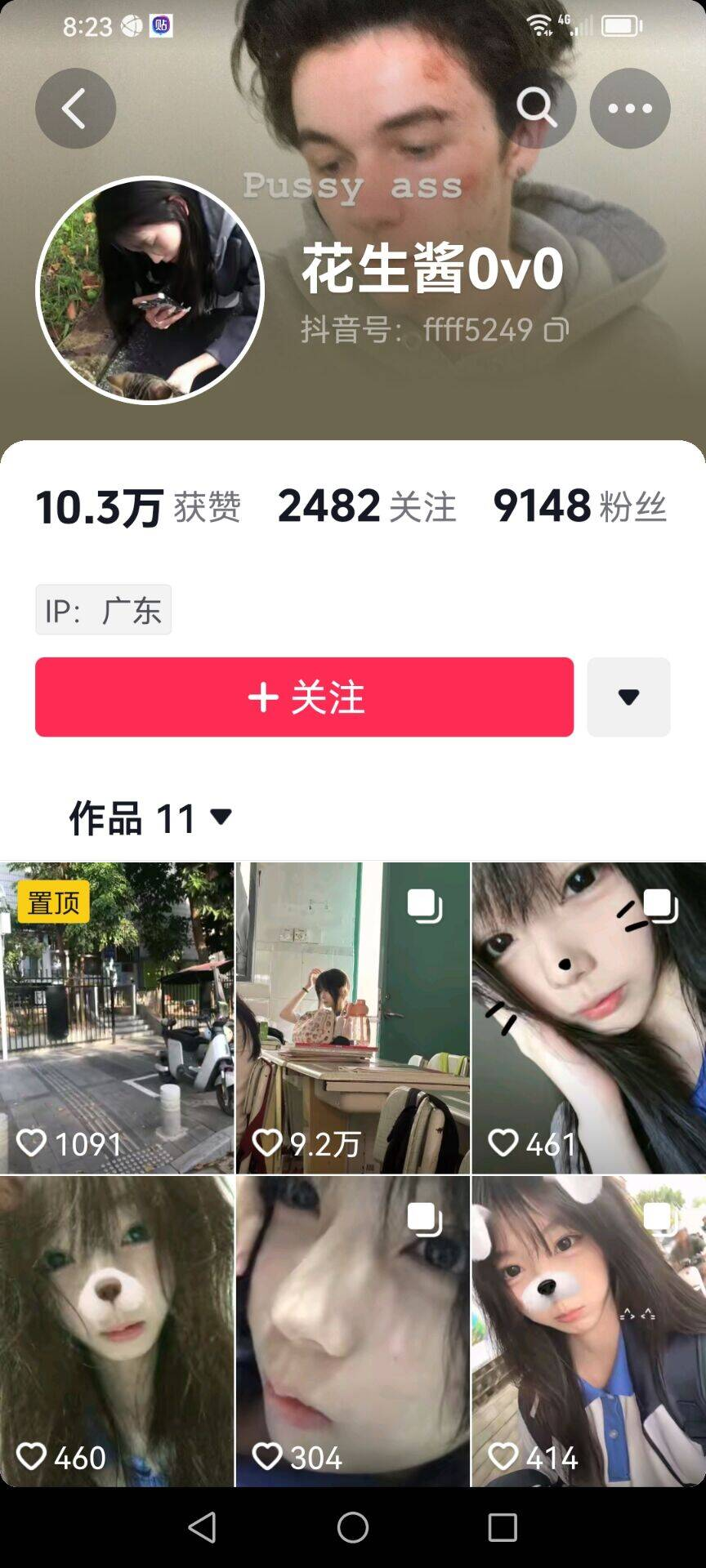Open the three-dot more options menu

point(630,109)
